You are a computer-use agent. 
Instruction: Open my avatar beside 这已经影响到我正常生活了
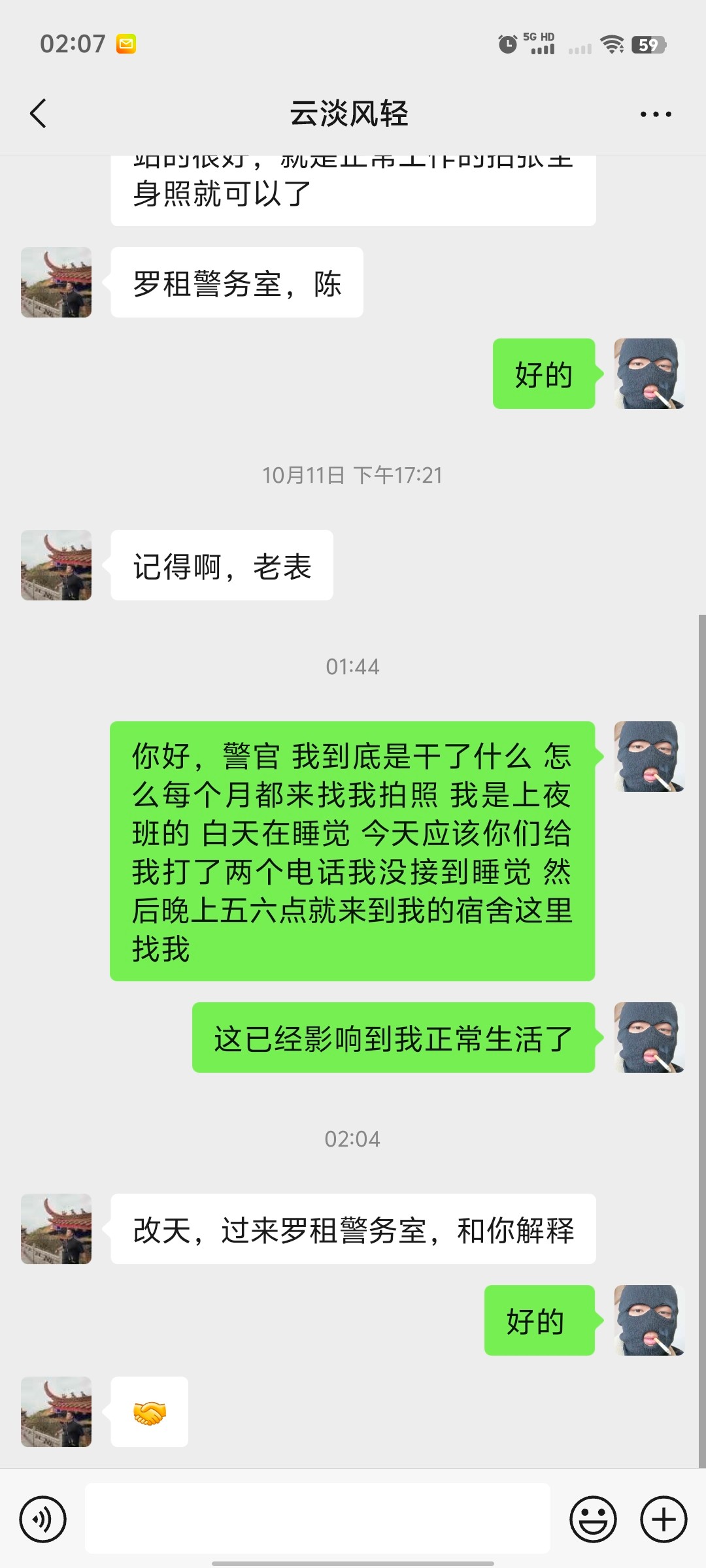tap(649, 1037)
